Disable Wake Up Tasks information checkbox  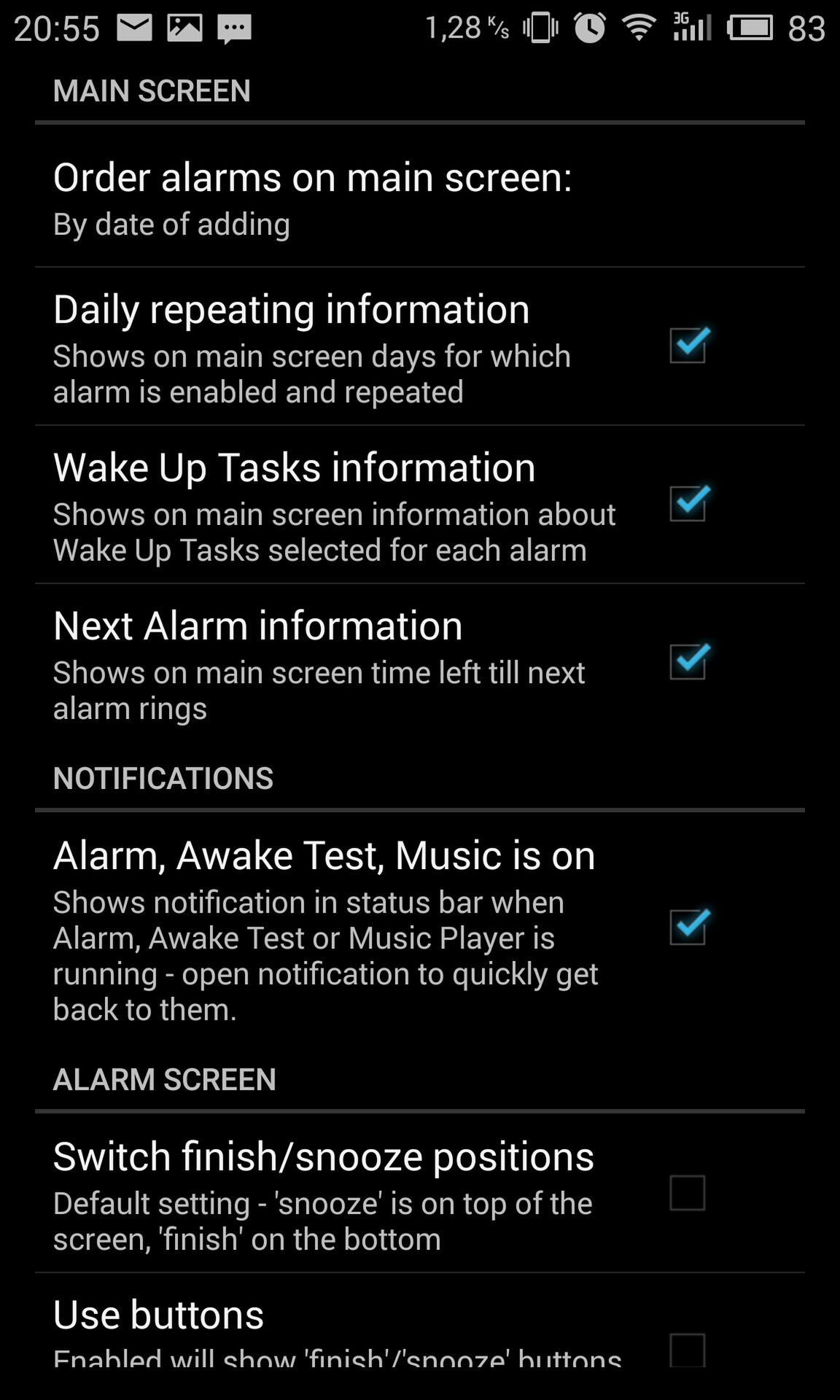(688, 504)
